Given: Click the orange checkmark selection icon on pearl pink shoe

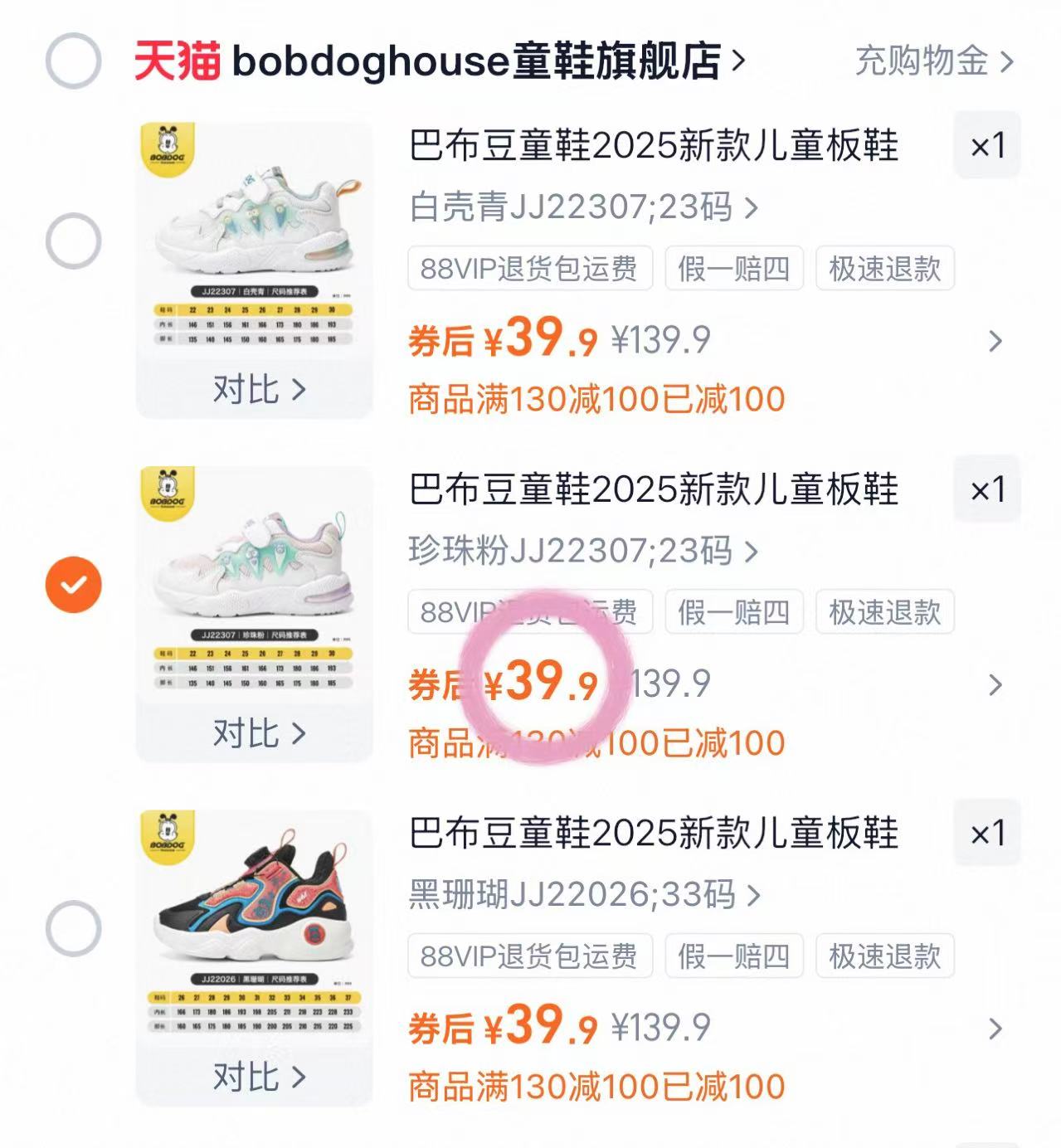Looking at the screenshot, I should [71, 585].
